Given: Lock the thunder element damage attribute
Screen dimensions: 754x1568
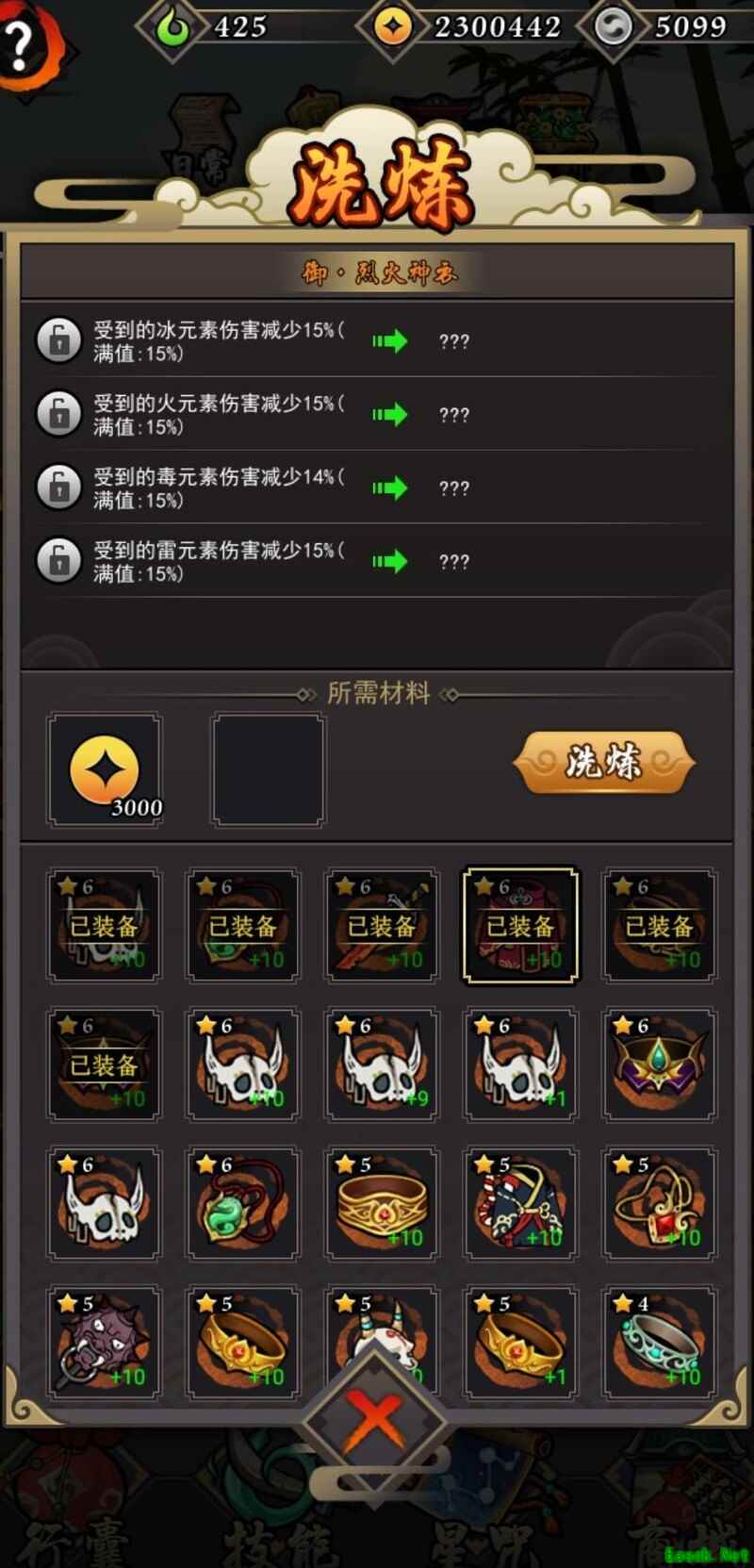Looking at the screenshot, I should (58, 560).
